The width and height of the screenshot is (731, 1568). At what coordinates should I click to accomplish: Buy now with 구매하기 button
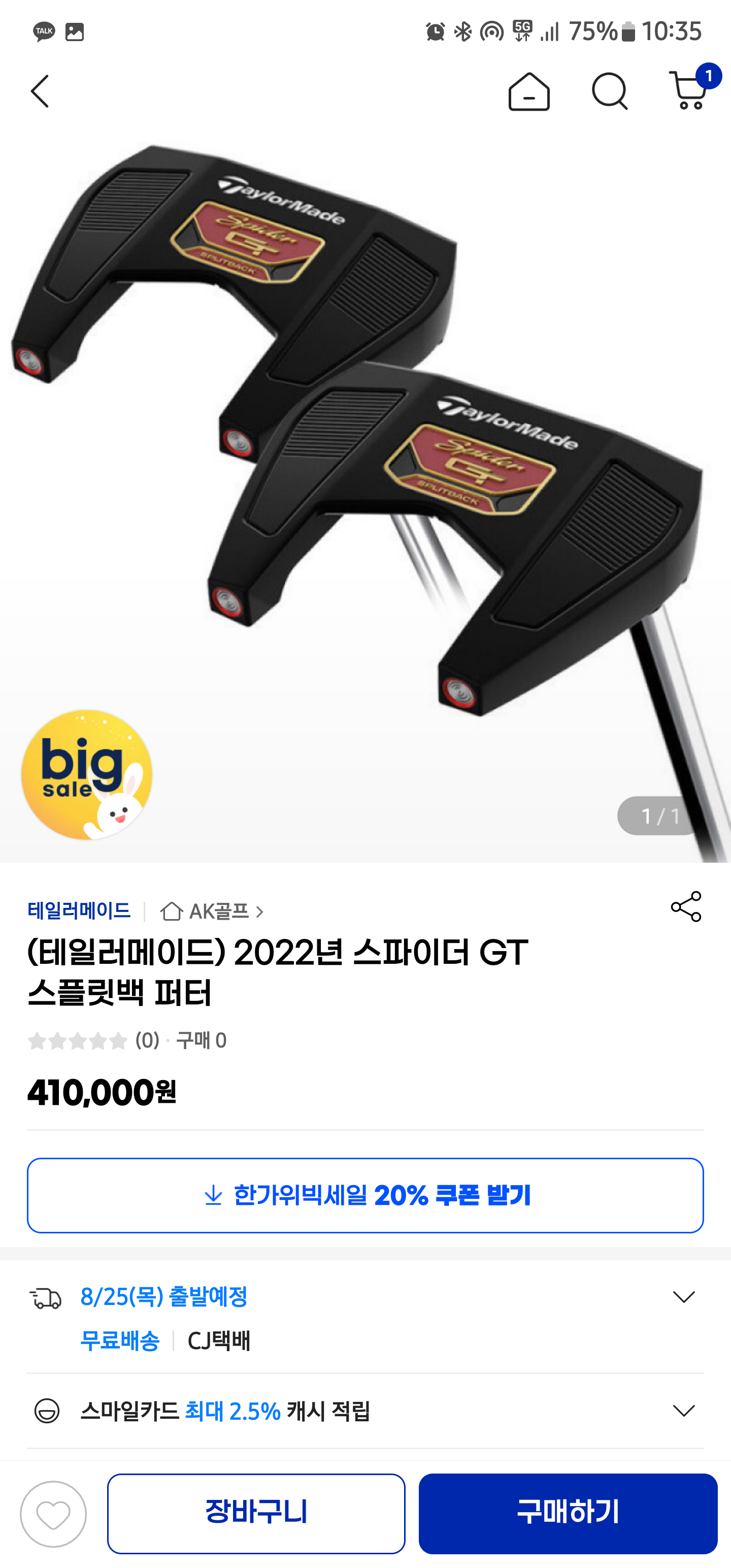(x=567, y=1513)
